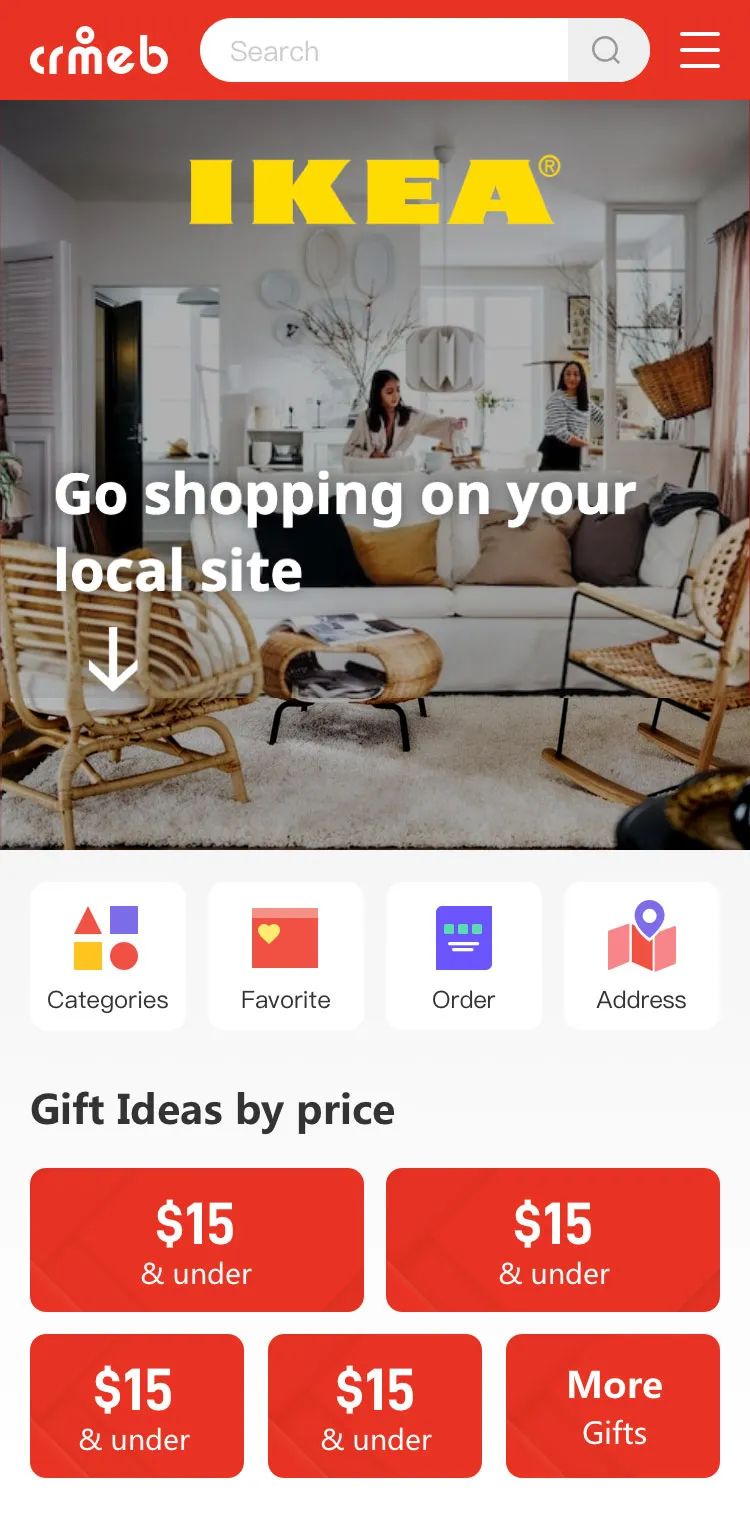
Task: Open Favorite shortcut
Action: tap(286, 956)
